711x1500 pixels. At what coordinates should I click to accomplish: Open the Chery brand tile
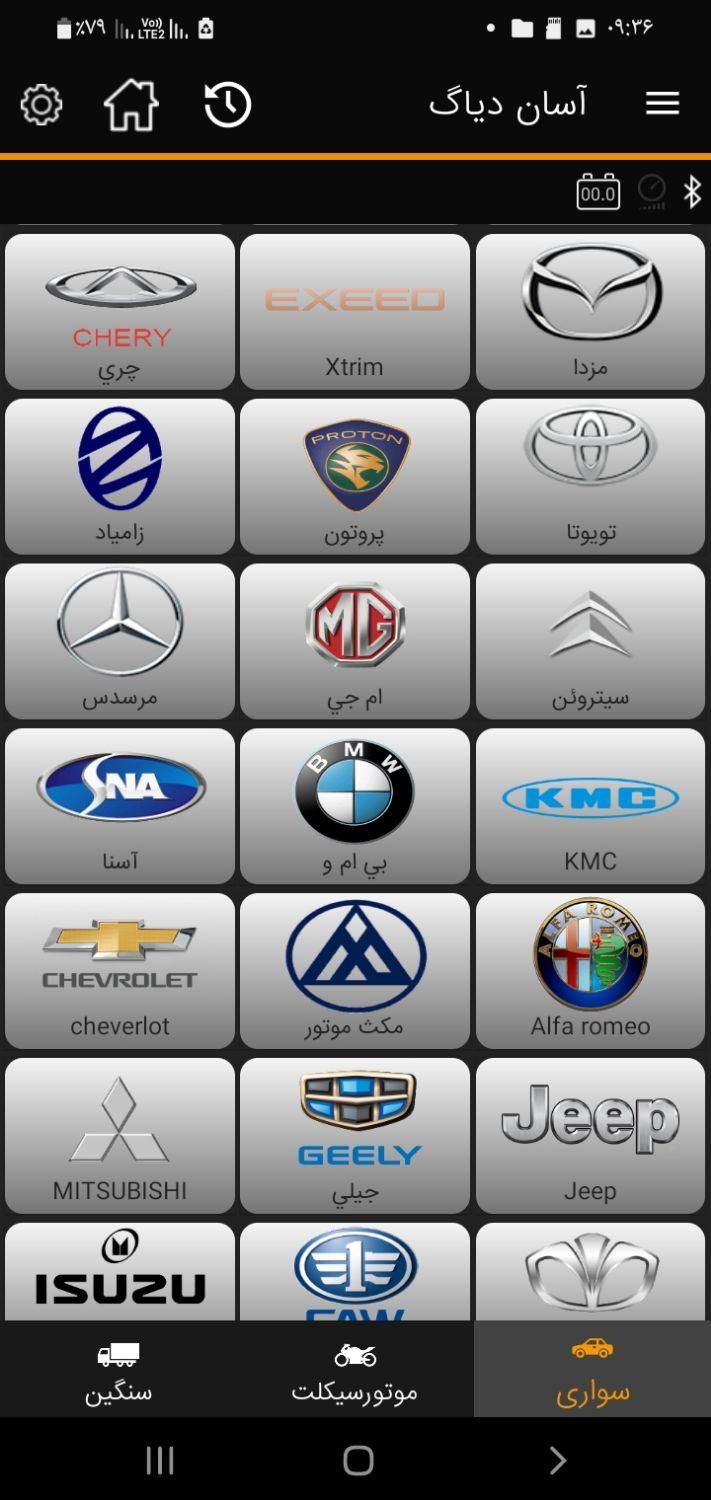120,311
